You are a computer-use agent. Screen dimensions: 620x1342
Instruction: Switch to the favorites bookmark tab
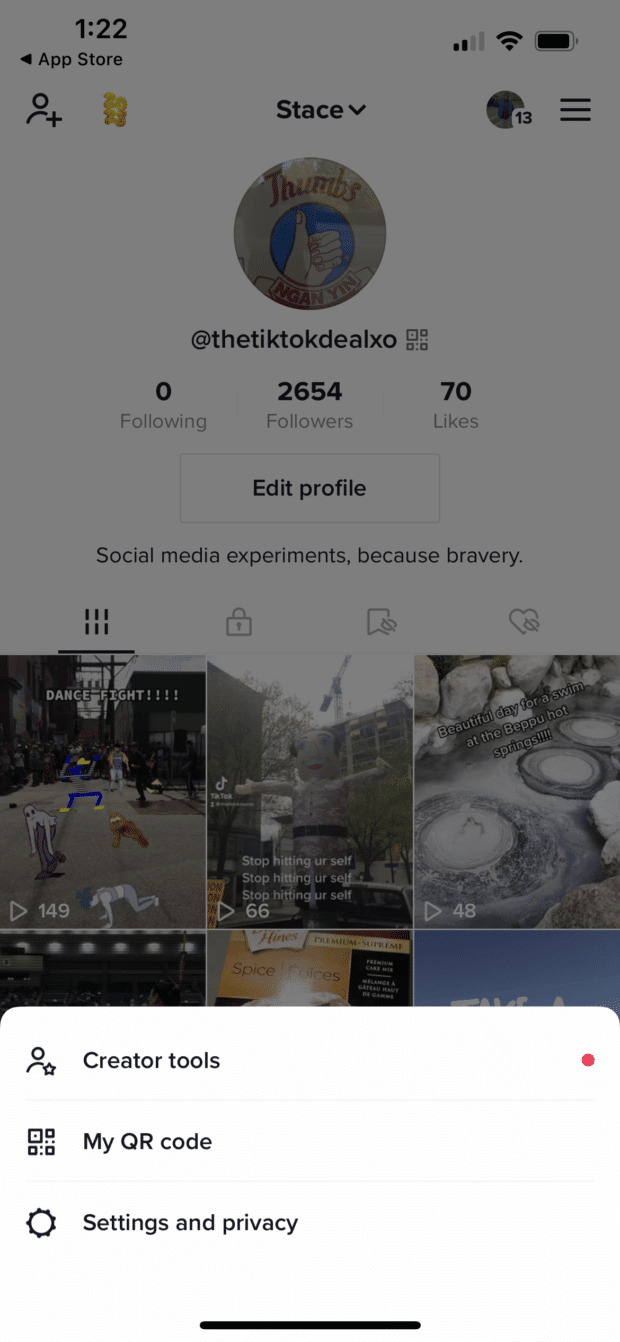(x=382, y=622)
